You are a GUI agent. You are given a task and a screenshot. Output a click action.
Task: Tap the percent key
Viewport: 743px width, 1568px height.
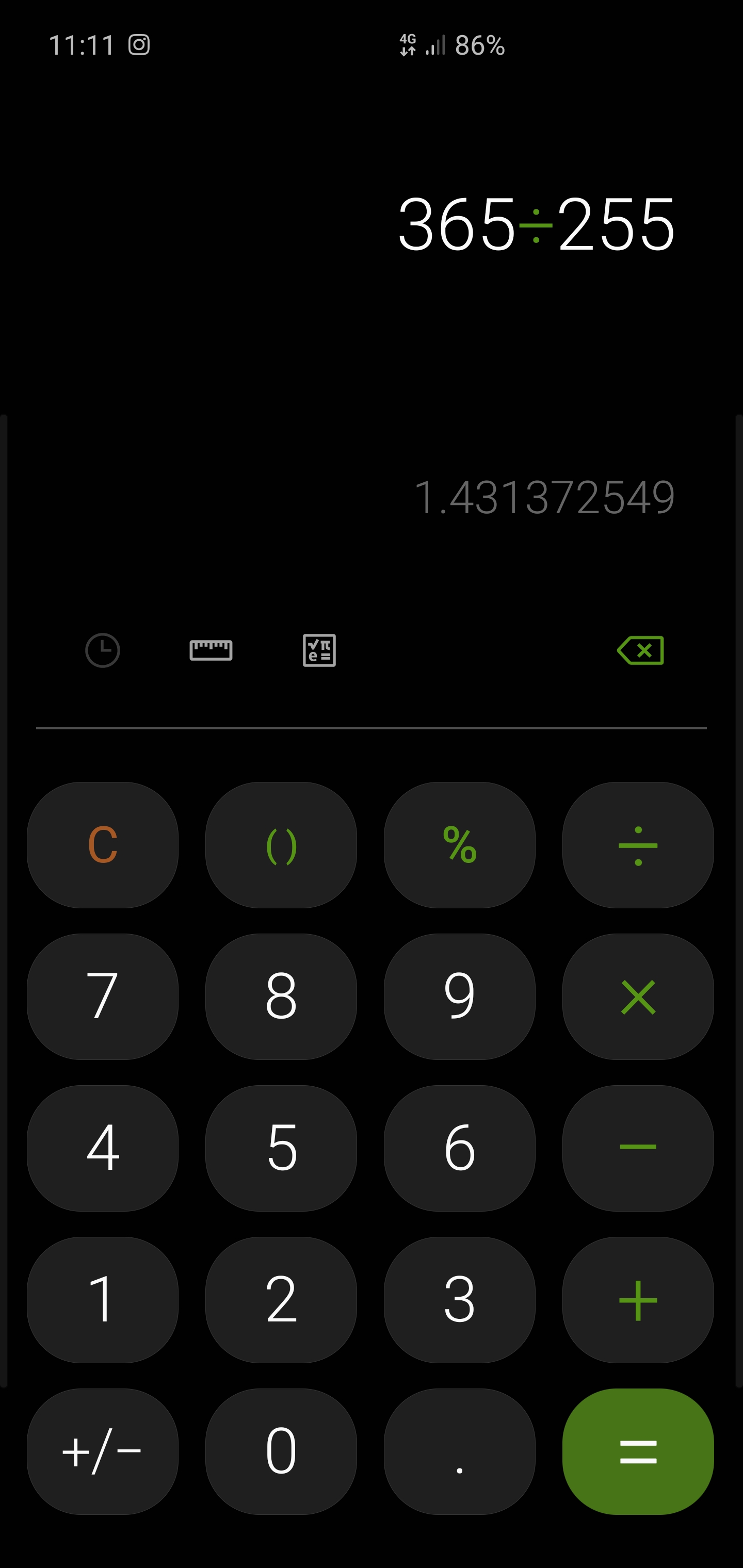click(x=459, y=845)
